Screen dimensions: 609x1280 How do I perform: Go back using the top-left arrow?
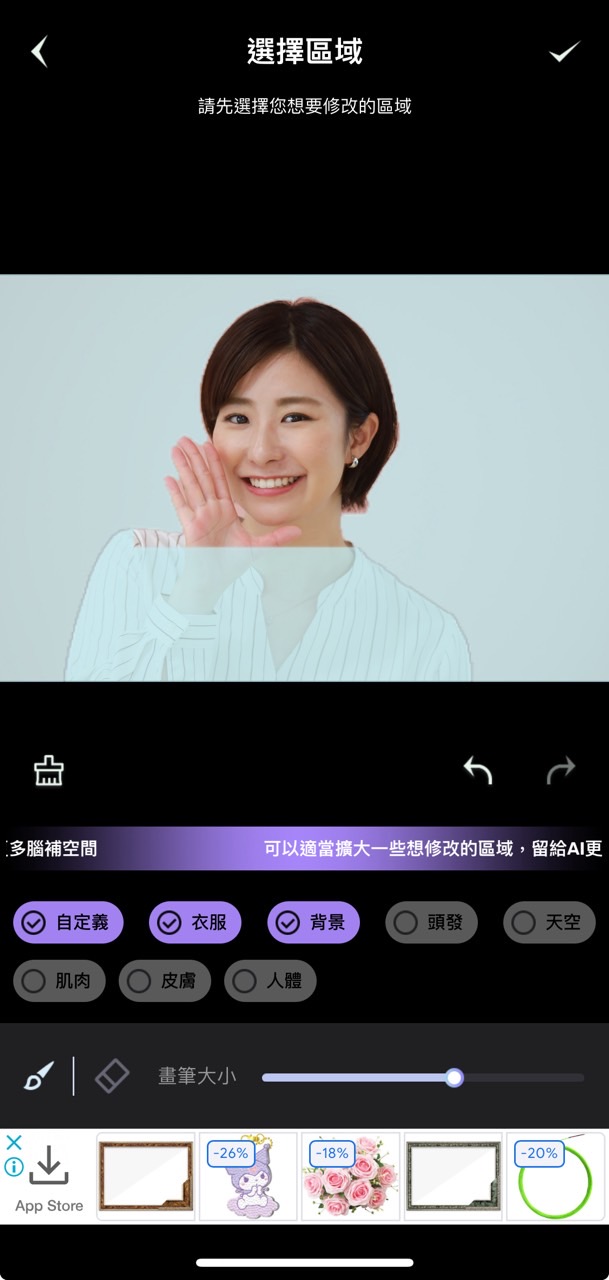[x=39, y=52]
